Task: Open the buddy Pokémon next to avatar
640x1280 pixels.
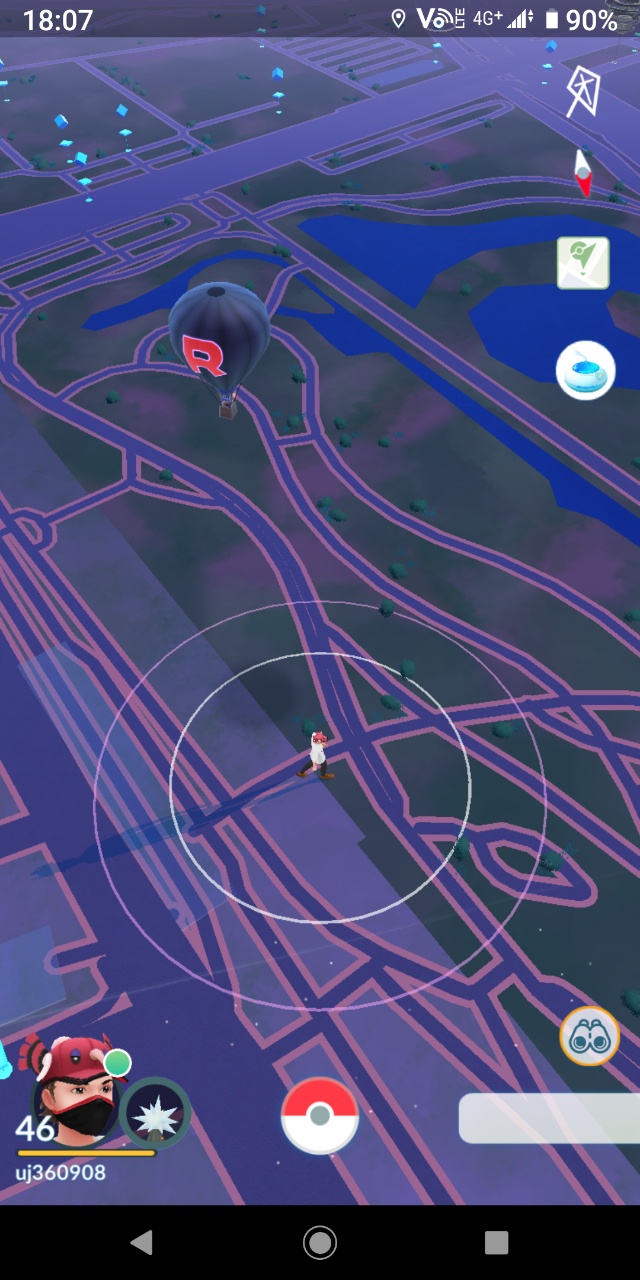Action: pos(155,1112)
